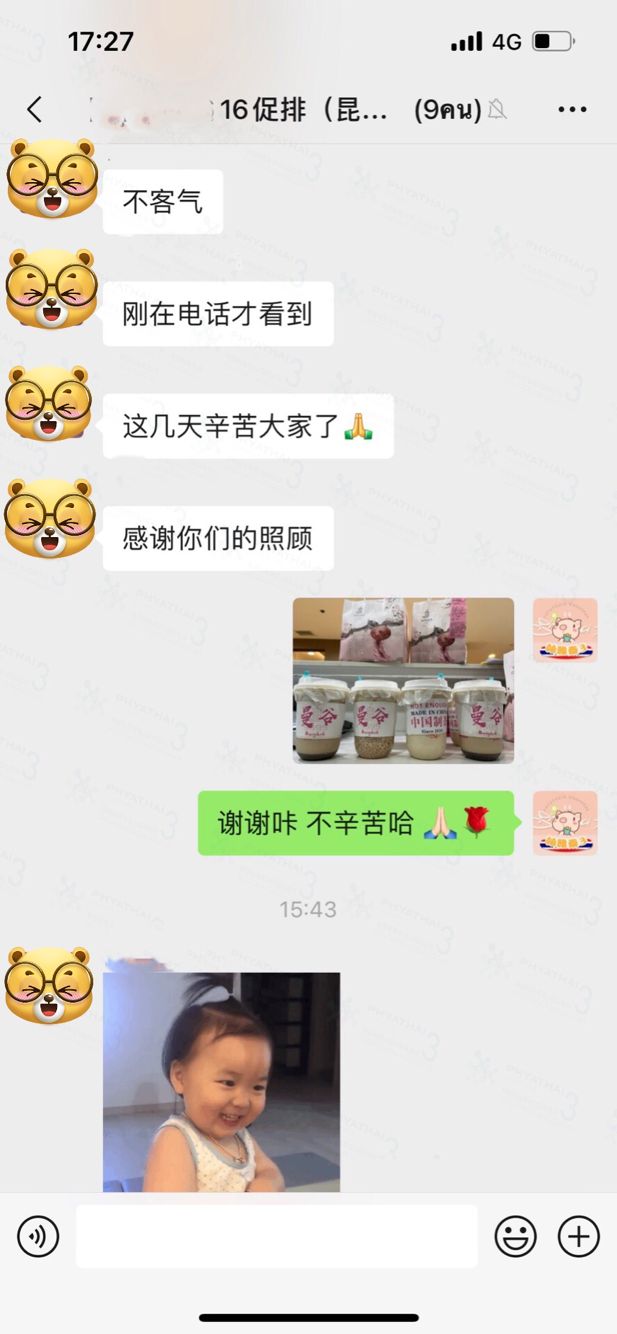Open bear avatar profile beside 不客气
The width and height of the screenshot is (617, 1334).
tap(52, 180)
